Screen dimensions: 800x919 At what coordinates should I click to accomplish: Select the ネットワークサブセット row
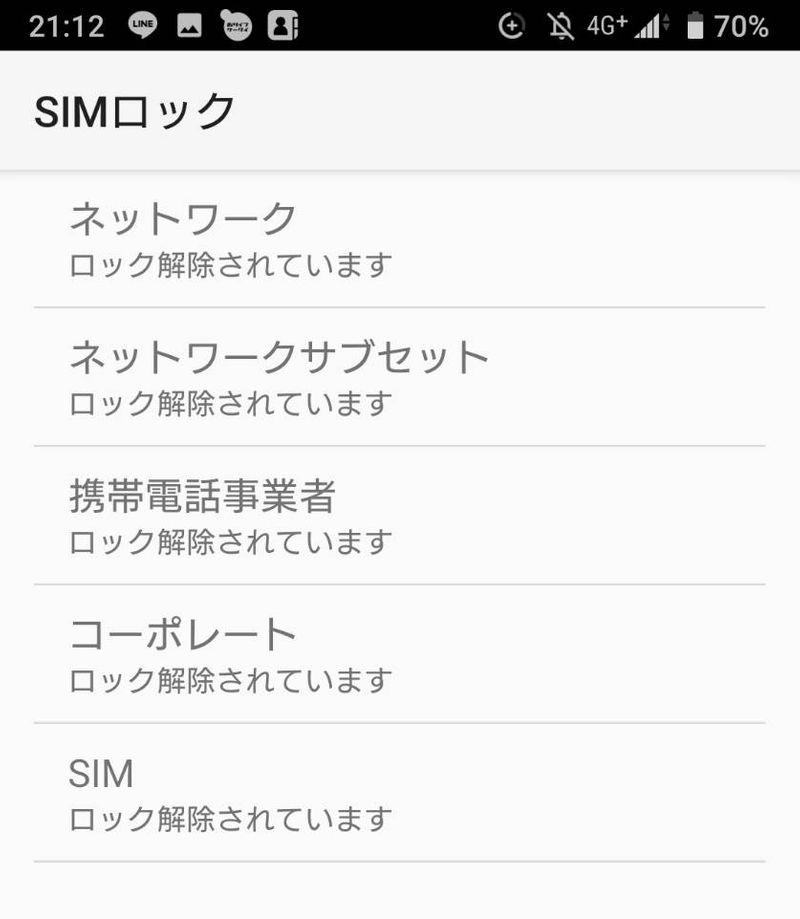[400, 378]
